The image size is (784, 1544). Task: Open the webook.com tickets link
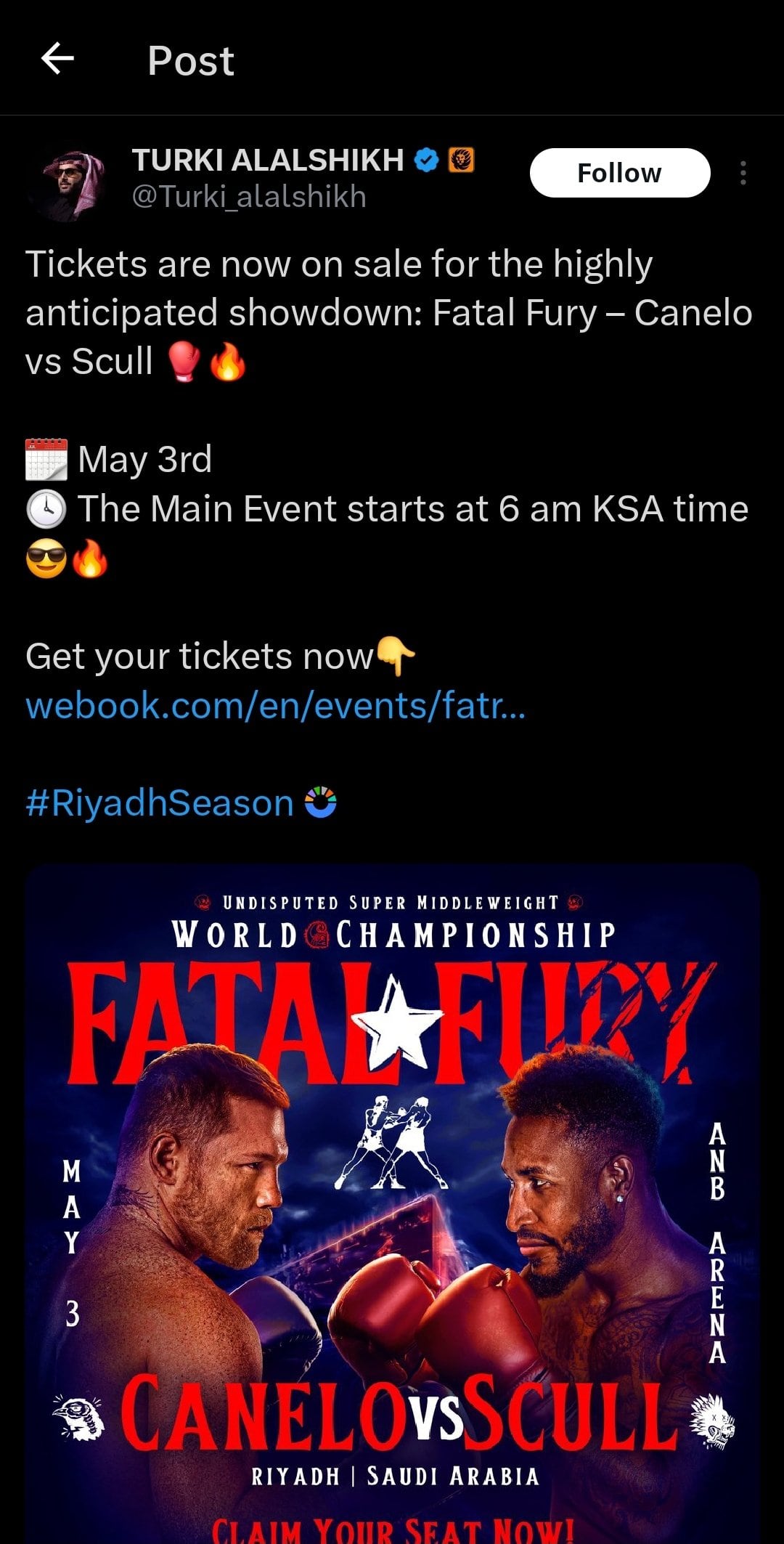click(275, 705)
